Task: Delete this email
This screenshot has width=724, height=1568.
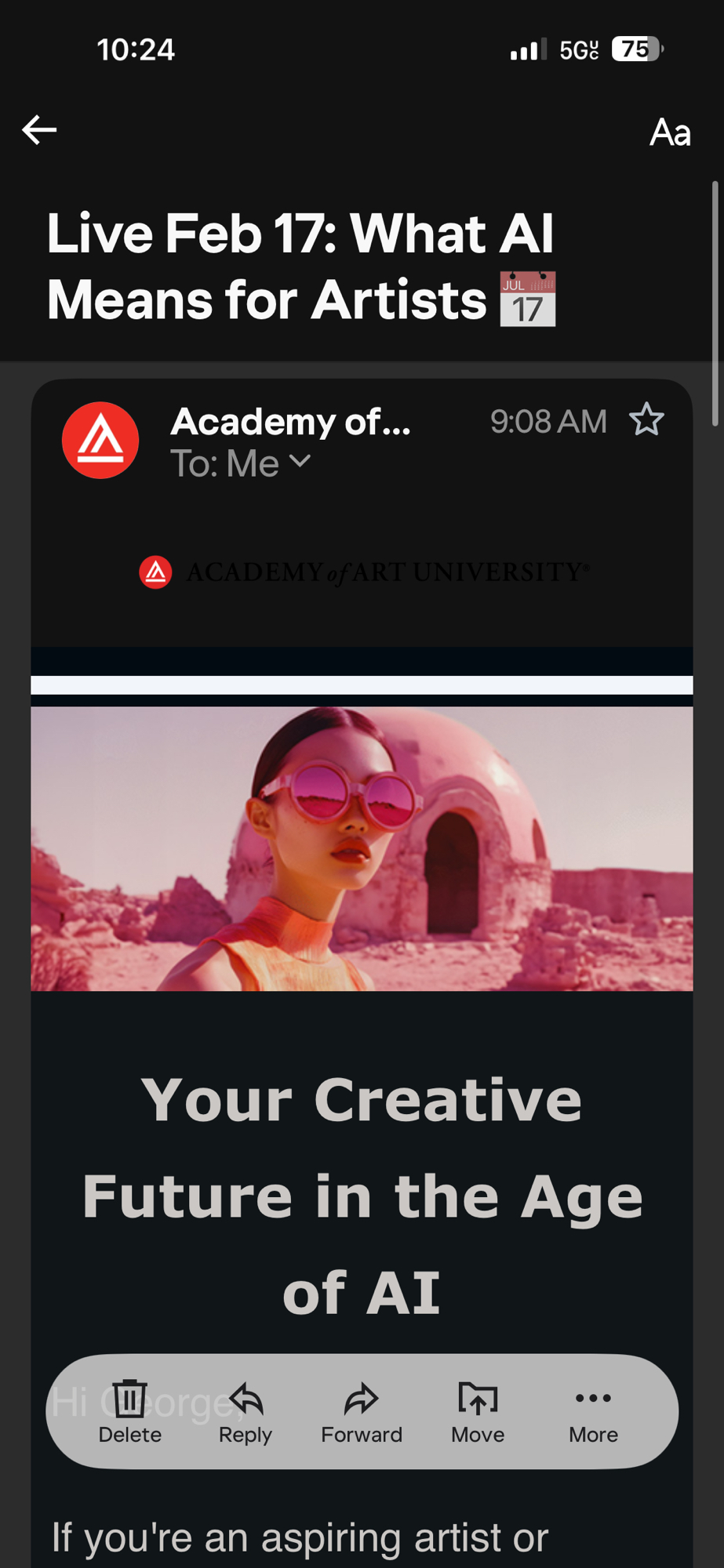Action: 130,1411
